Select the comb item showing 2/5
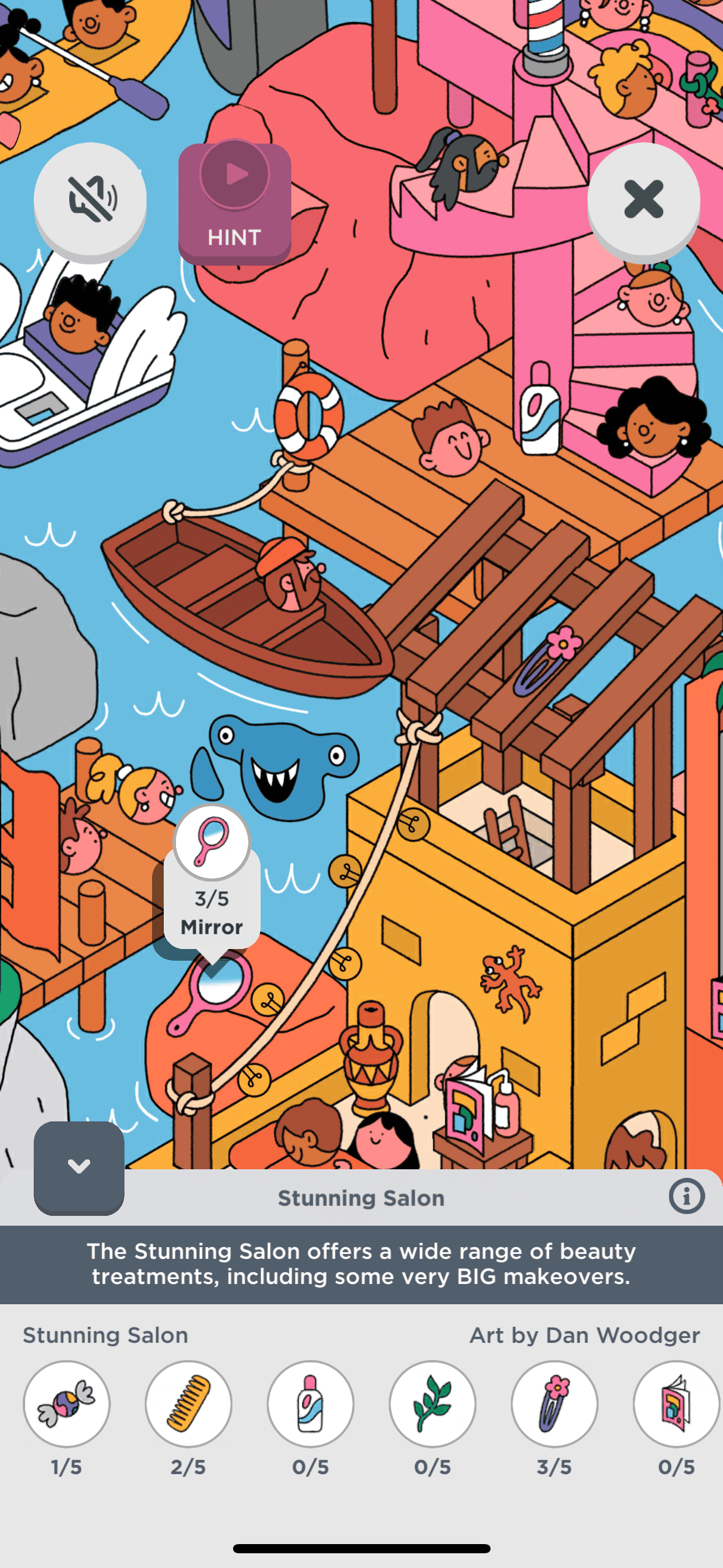 point(188,1404)
